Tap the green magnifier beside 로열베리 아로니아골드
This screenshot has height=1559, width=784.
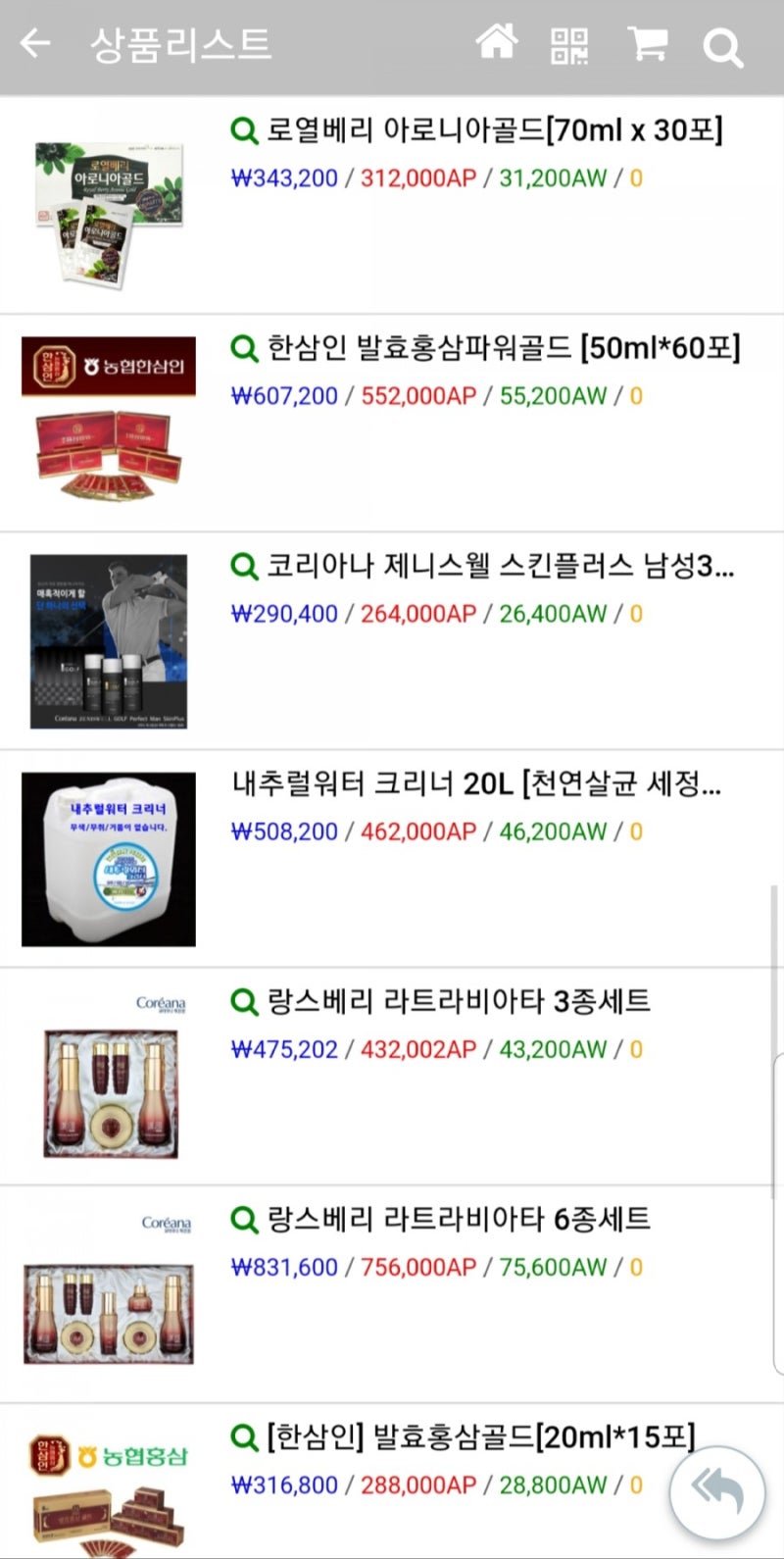[x=244, y=130]
